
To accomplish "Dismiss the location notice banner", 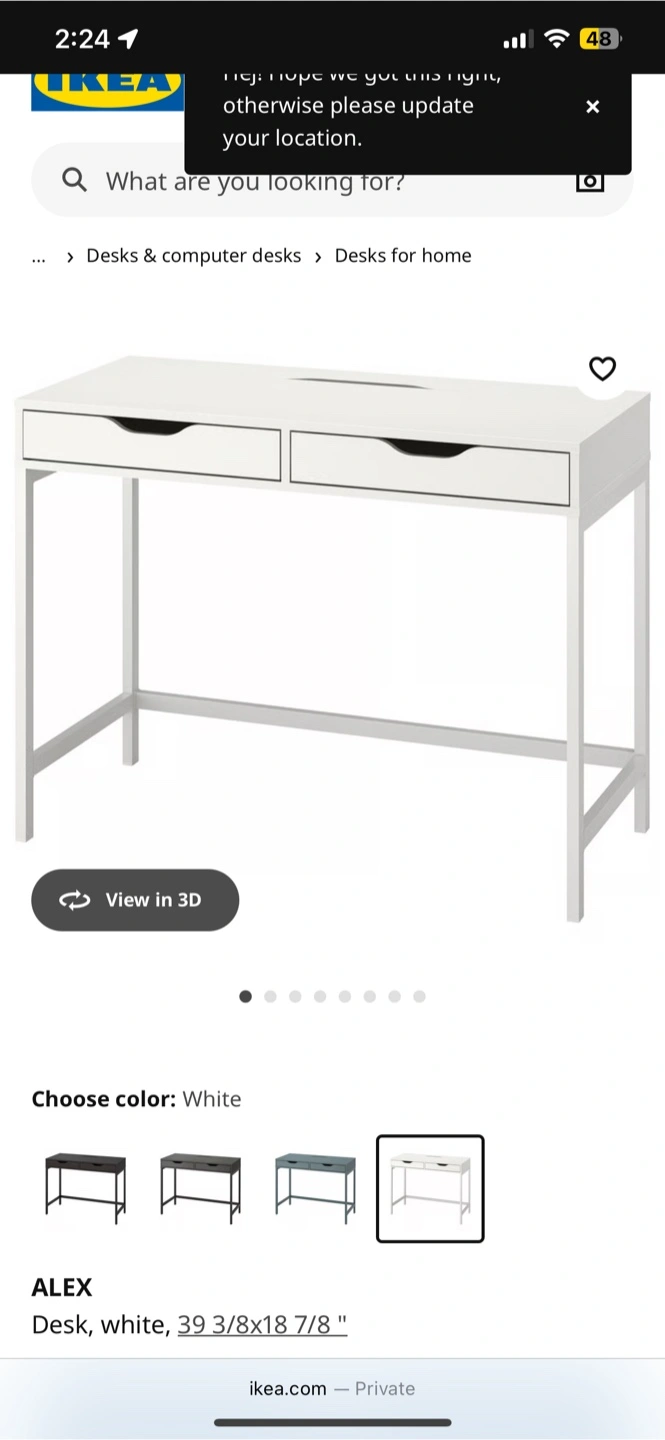I will click(592, 106).
